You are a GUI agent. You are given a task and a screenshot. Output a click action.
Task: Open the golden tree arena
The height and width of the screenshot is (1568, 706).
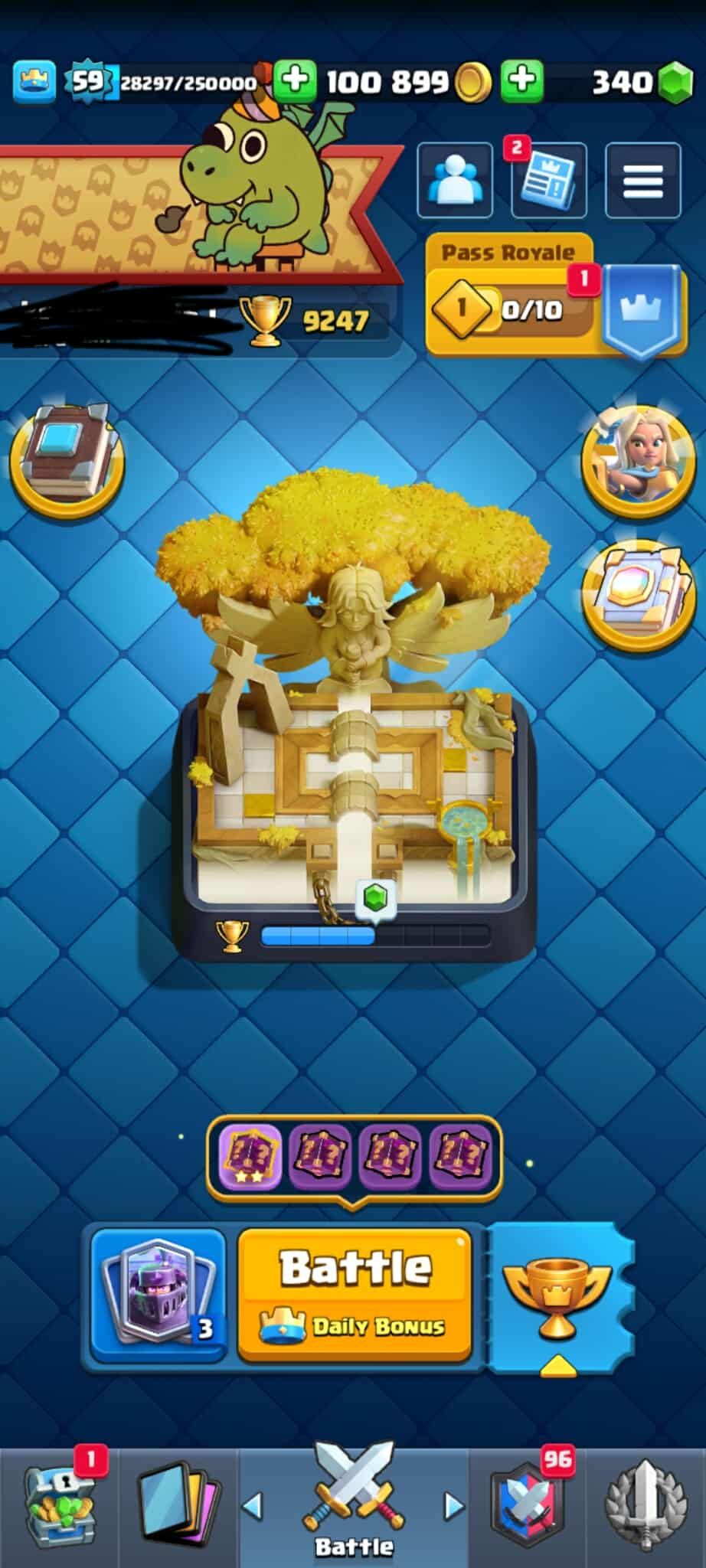point(354,727)
